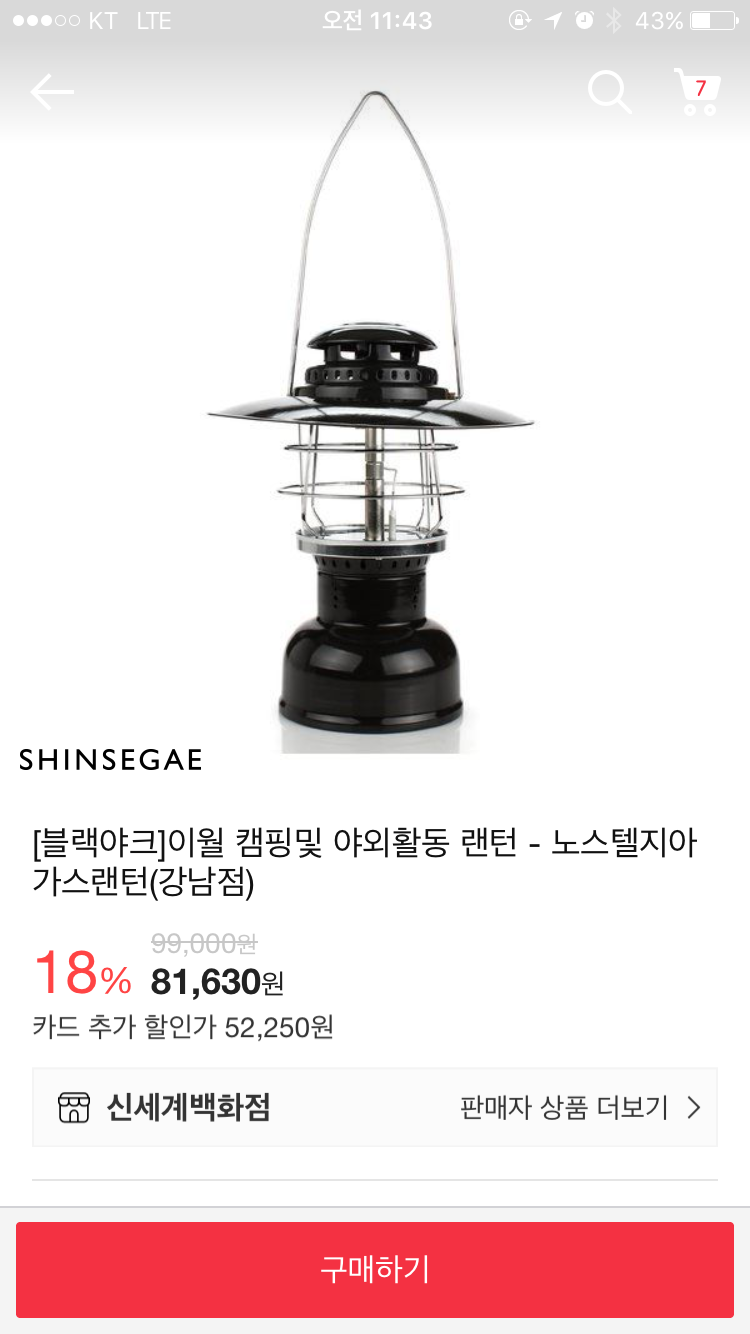This screenshot has width=750, height=1334.
Task: Go back using the top-left arrow
Action: (52, 92)
